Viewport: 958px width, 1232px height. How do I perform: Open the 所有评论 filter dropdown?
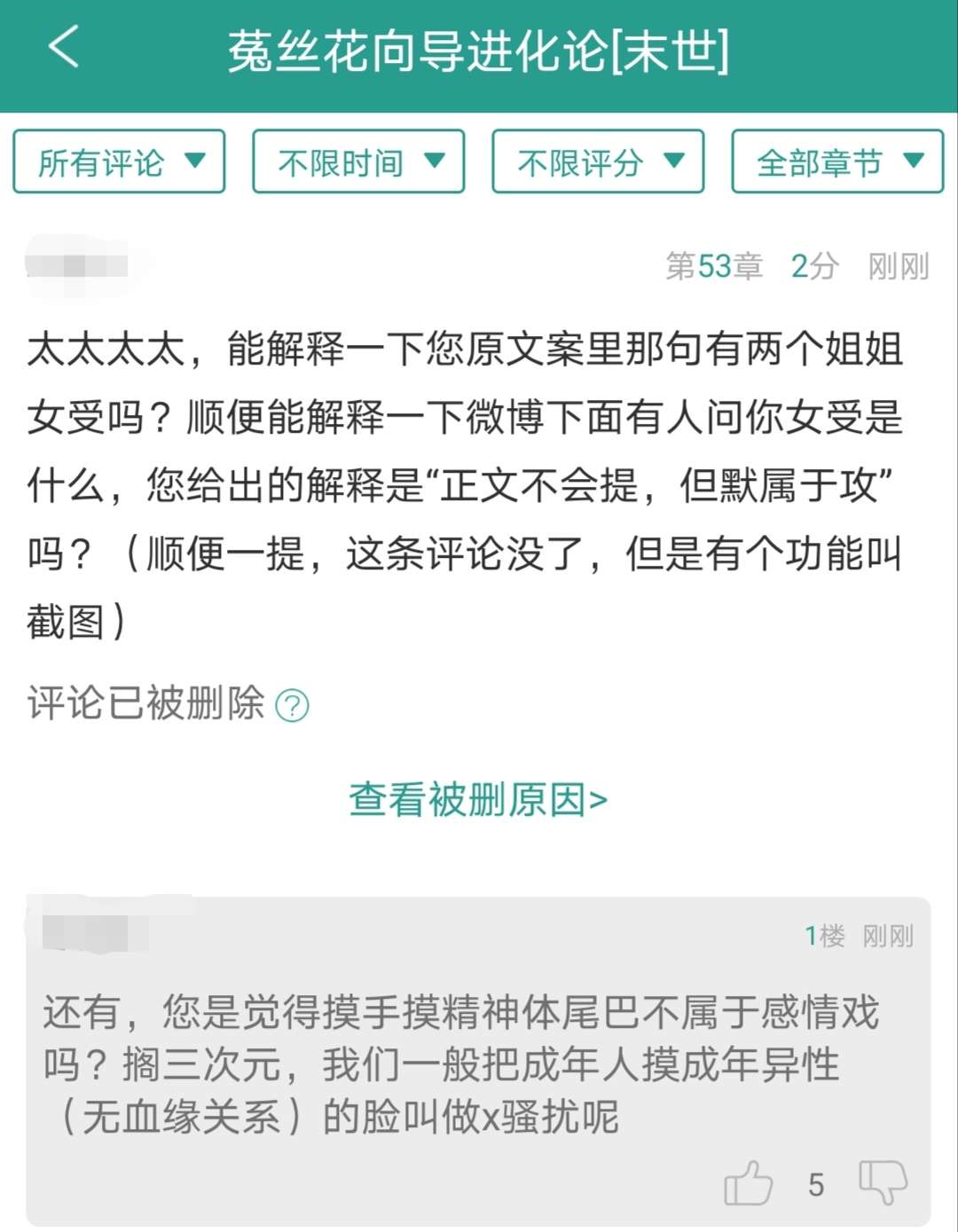pyautogui.click(x=119, y=161)
